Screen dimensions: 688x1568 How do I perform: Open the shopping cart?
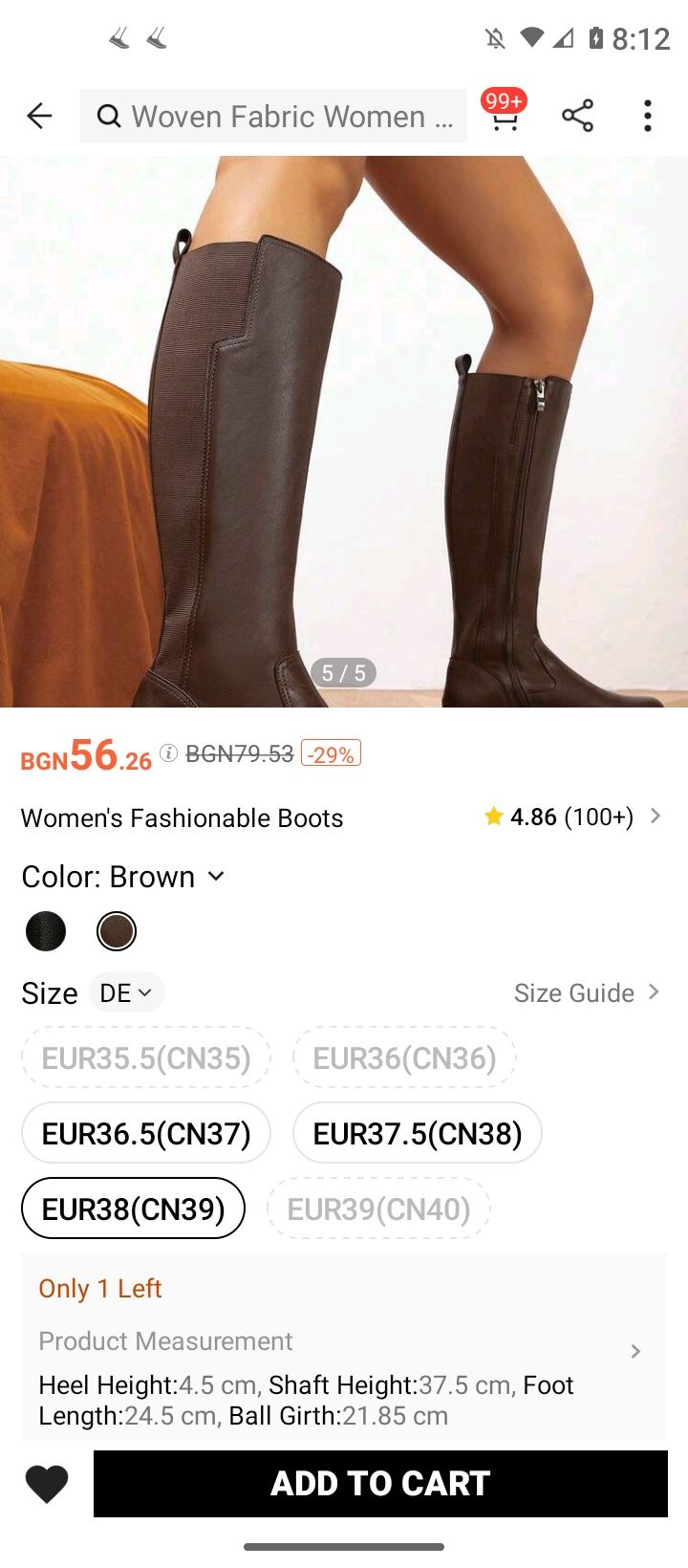[x=505, y=115]
